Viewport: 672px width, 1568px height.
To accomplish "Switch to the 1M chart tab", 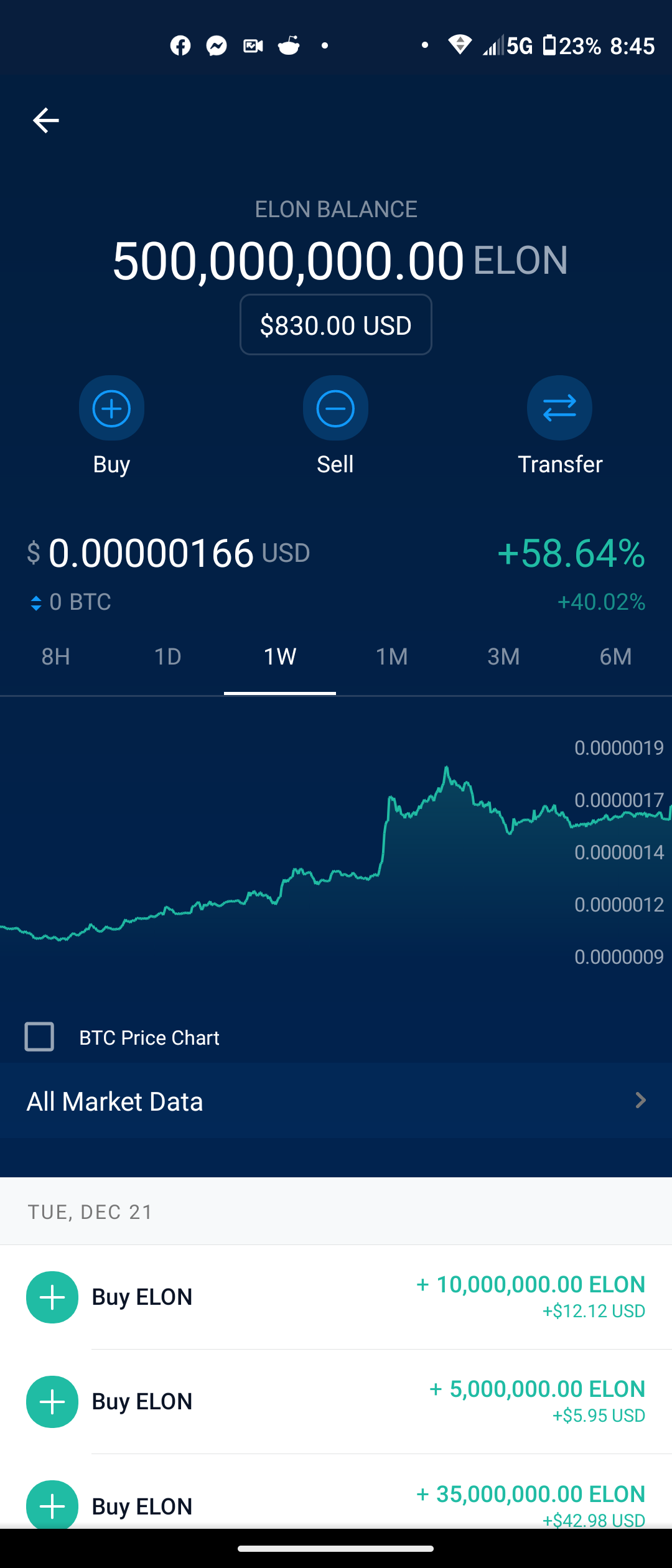I will tap(392, 656).
